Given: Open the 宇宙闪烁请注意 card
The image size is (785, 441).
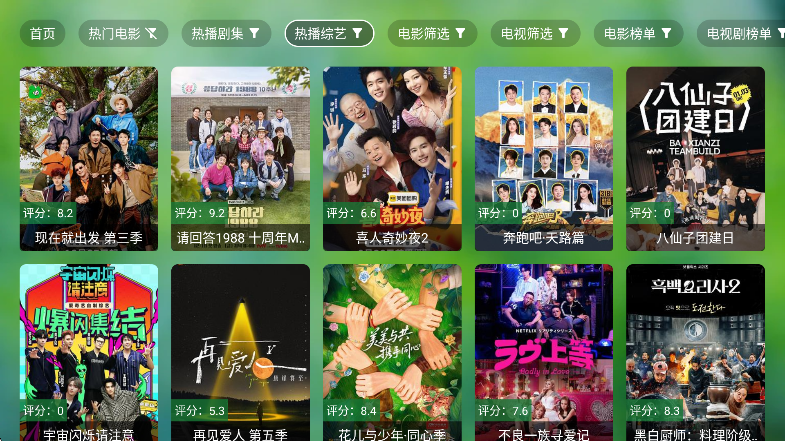Looking at the screenshot, I should tap(89, 352).
